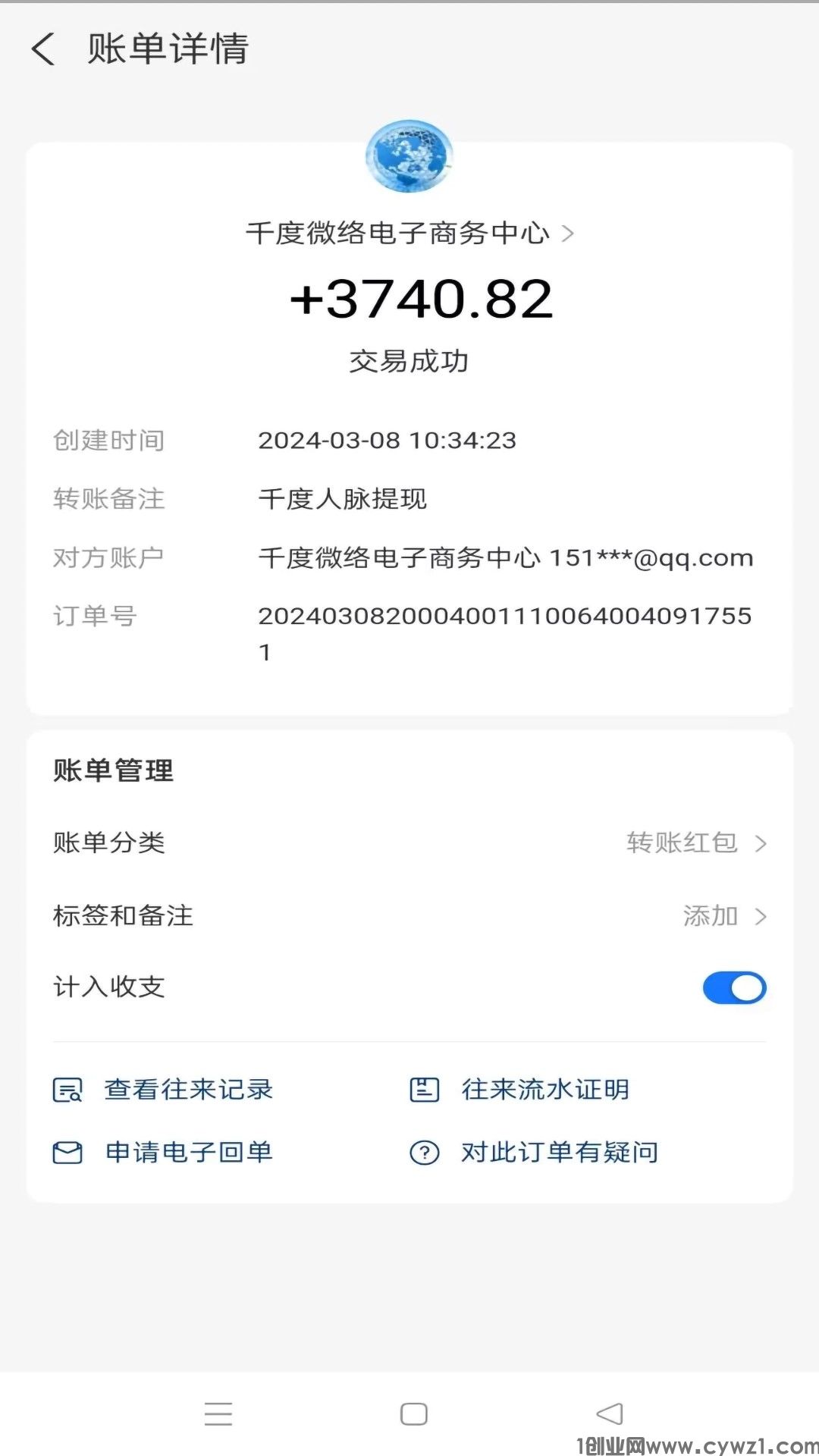819x1456 pixels.
Task: Go back from 账单详情 page
Action: pyautogui.click(x=44, y=49)
